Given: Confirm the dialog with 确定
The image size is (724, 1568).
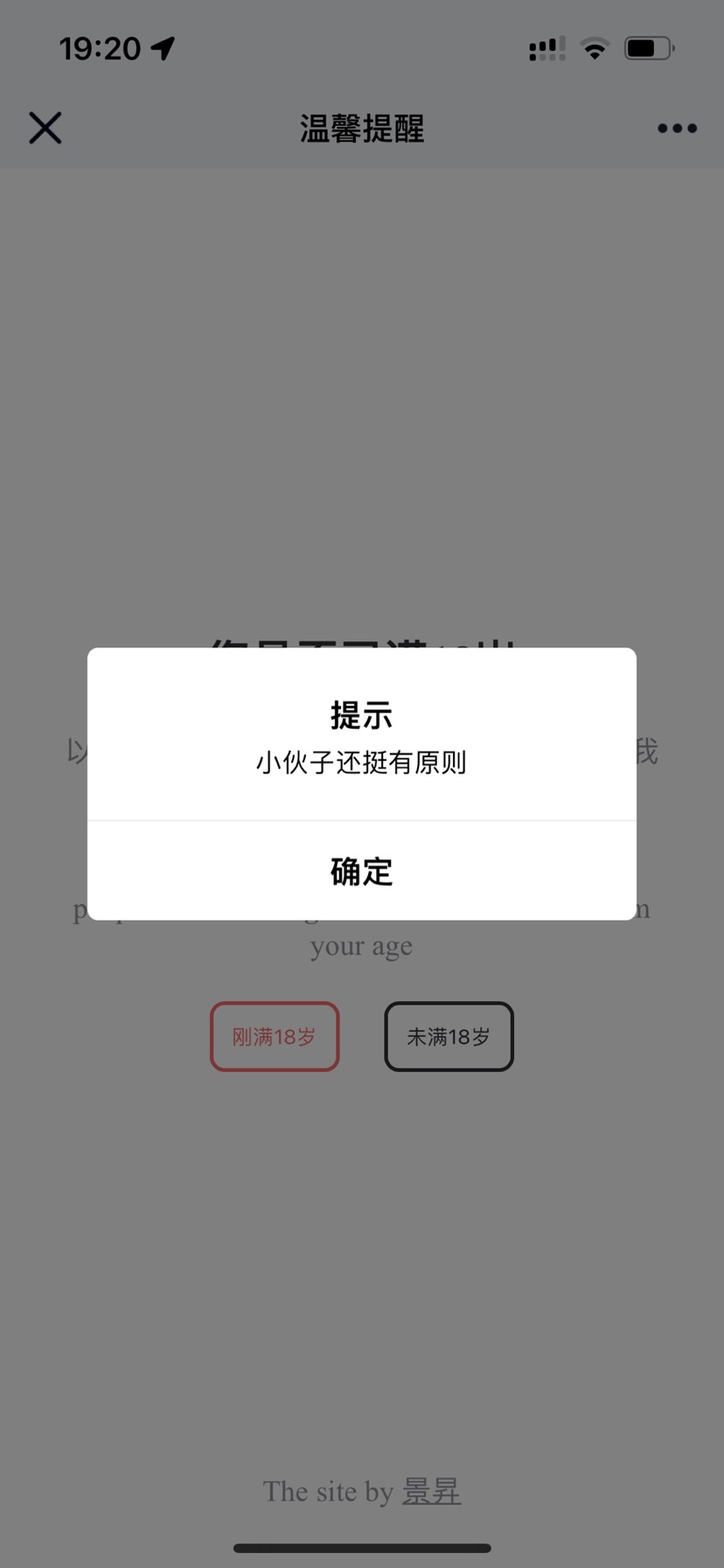Looking at the screenshot, I should 362,871.
